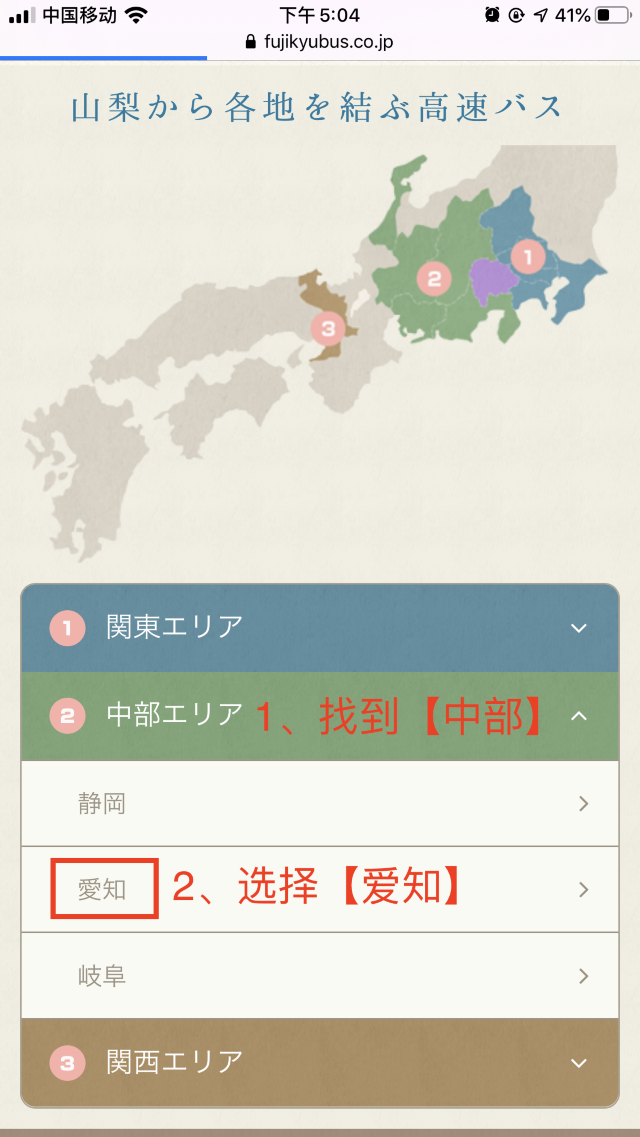
Task: Select 愛知 from the list
Action: (320, 889)
